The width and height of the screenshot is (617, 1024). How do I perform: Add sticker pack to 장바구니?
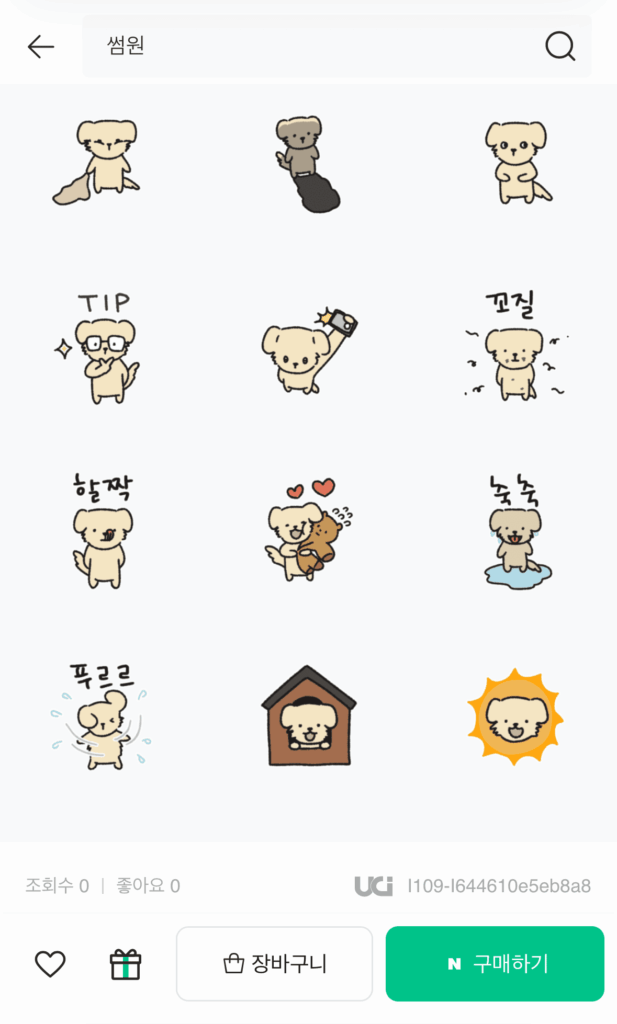pos(274,964)
